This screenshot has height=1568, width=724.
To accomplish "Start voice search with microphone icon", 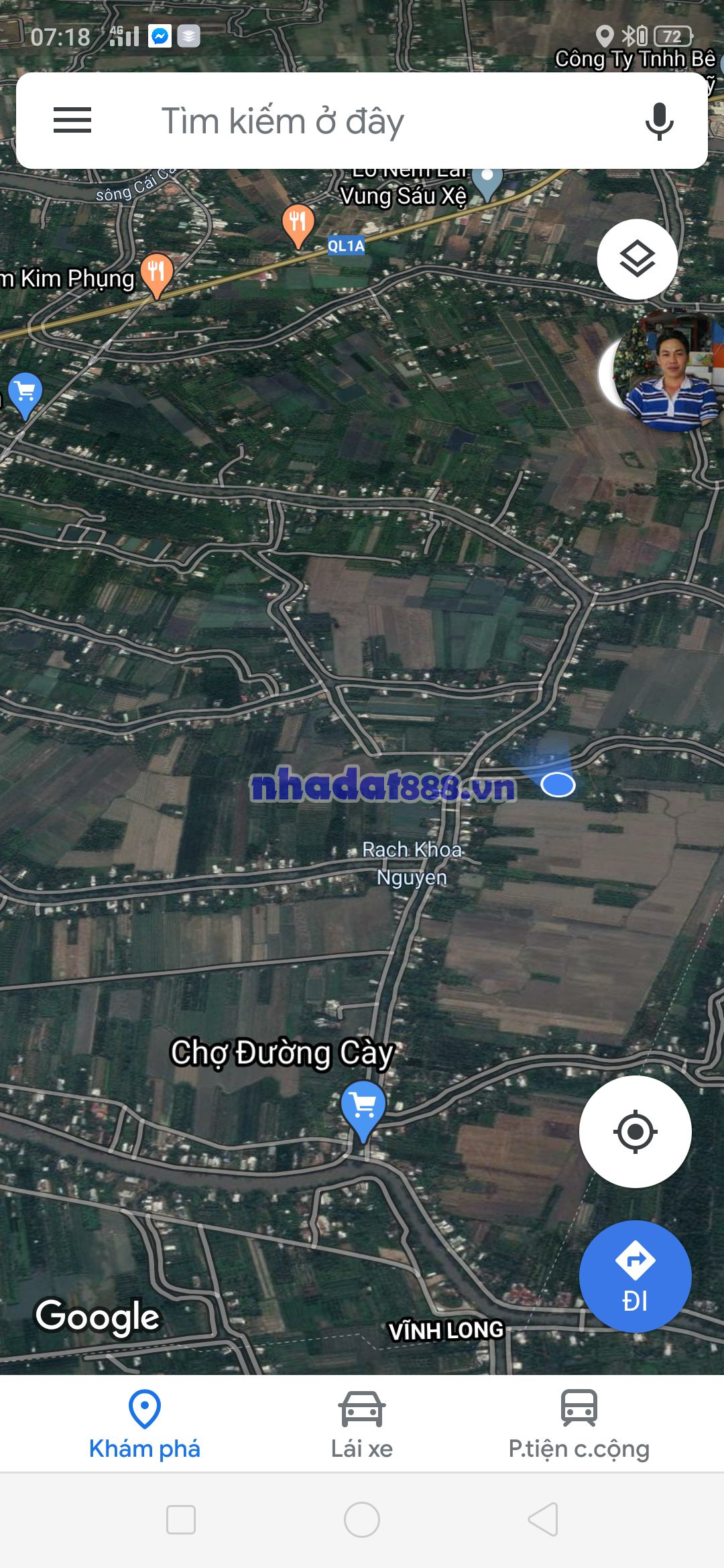I will [x=659, y=121].
